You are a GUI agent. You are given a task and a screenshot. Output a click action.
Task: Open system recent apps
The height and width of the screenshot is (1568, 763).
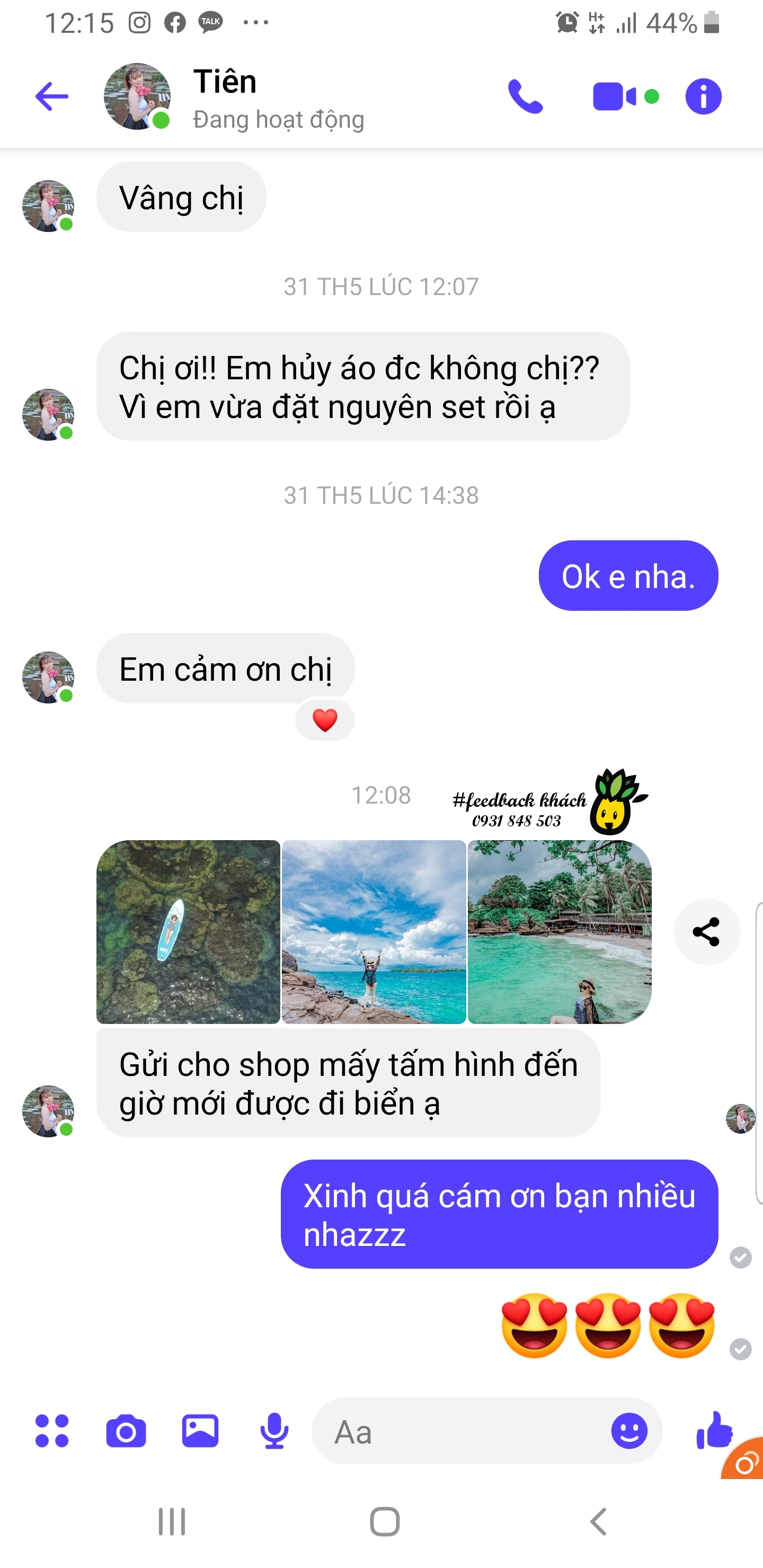tap(172, 1522)
